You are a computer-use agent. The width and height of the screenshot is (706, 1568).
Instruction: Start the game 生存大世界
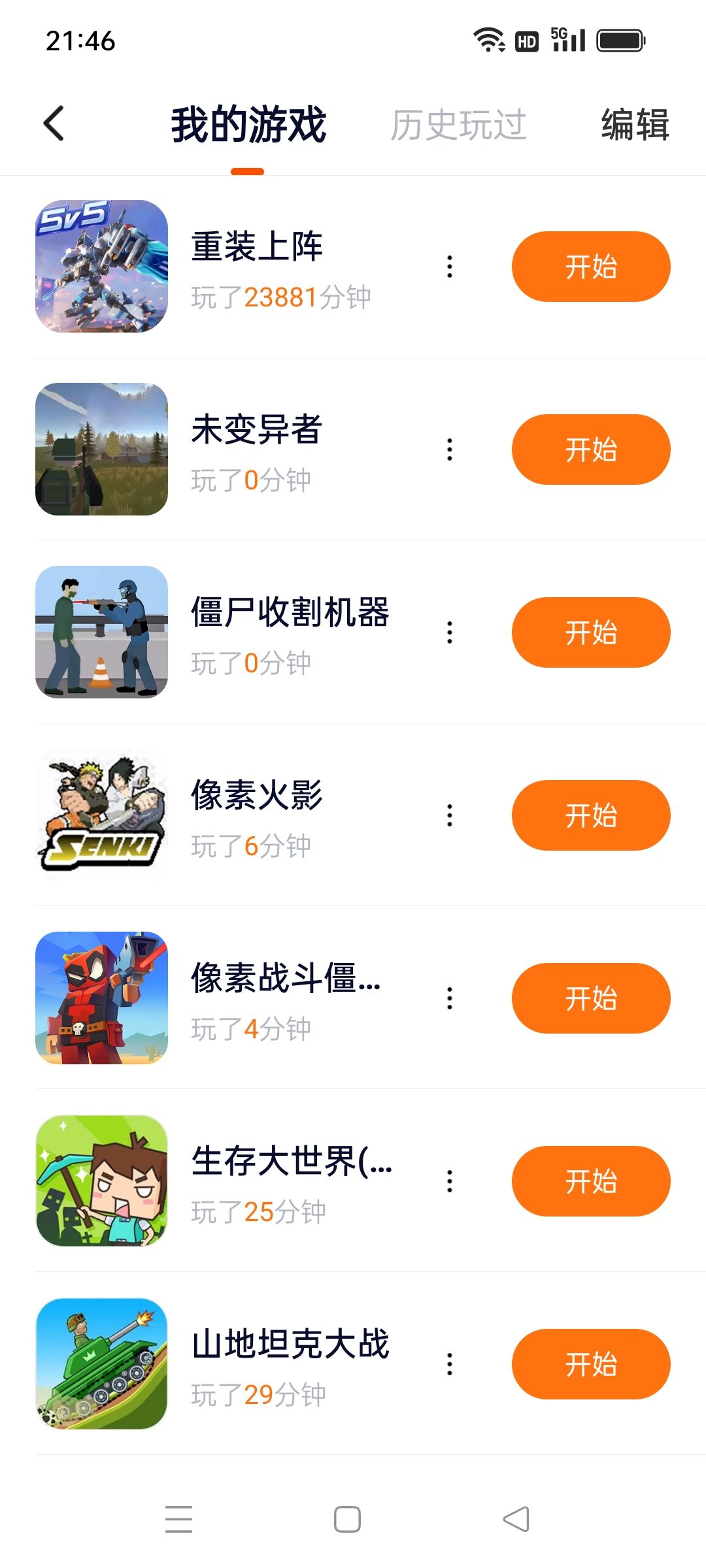tap(591, 1181)
